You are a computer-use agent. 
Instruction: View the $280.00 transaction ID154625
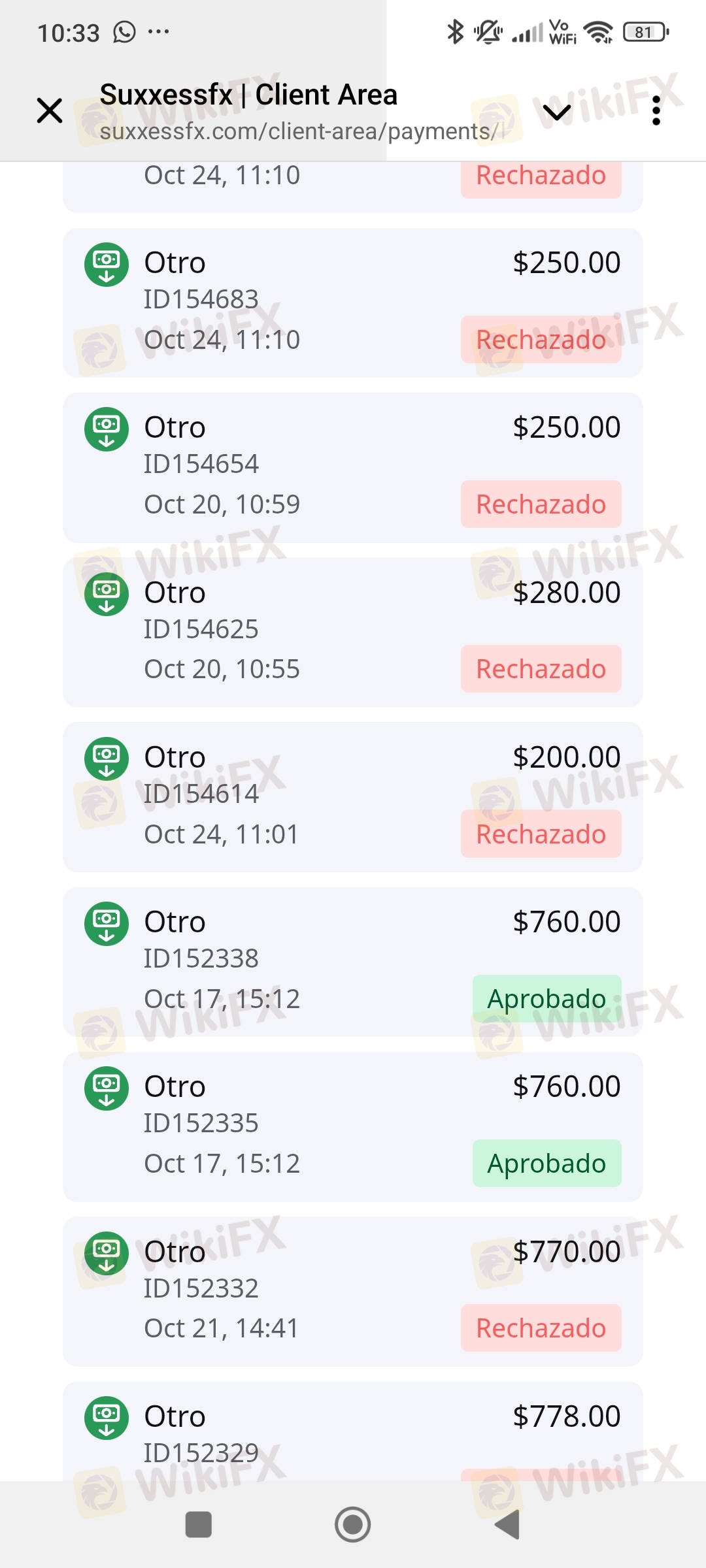(353, 632)
